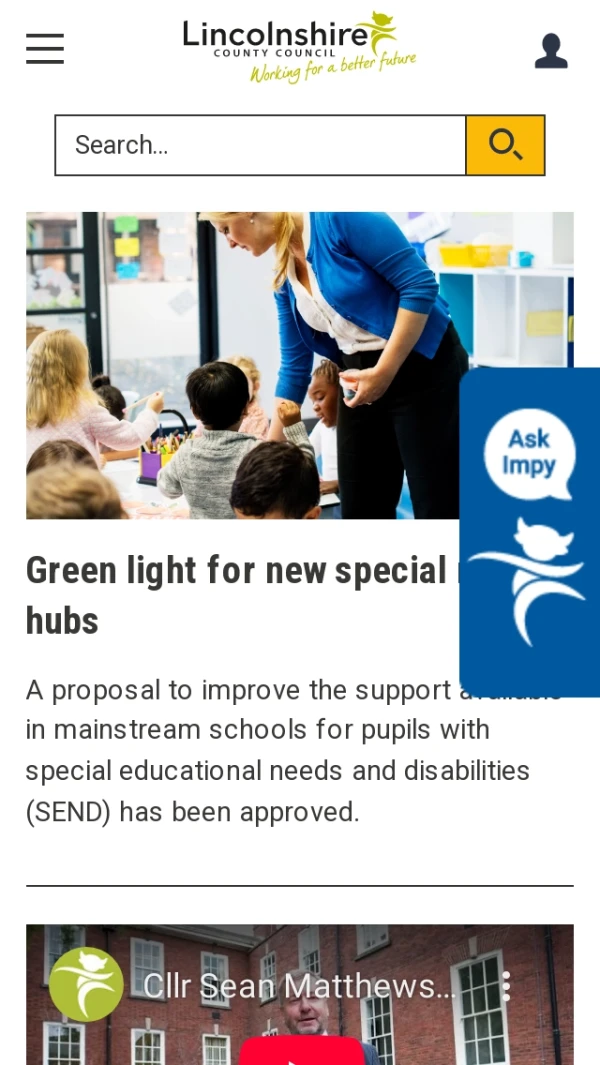Open the video's three-dot options menu
Image resolution: width=600 pixels, height=1065 pixels.
[x=507, y=986]
